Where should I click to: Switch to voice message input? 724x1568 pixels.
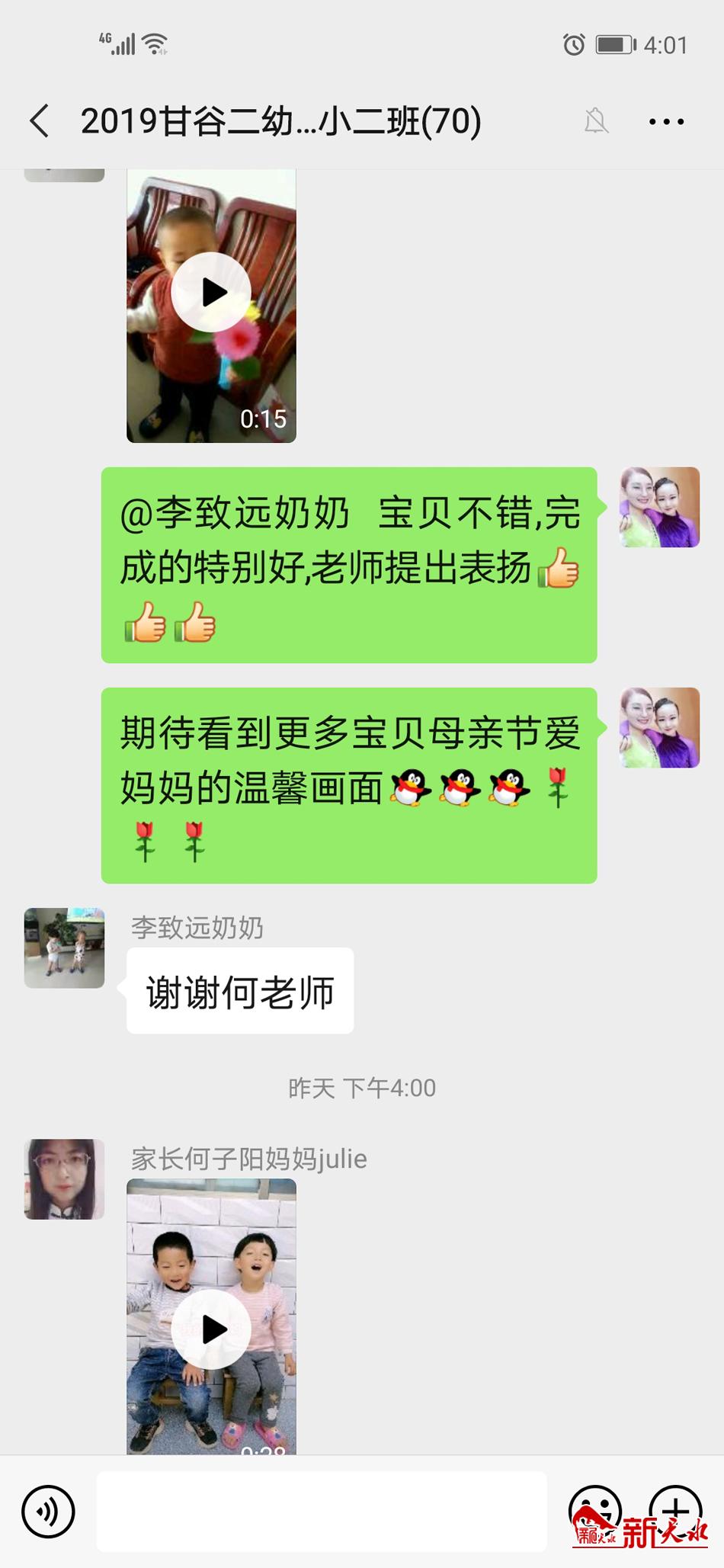tap(48, 1511)
